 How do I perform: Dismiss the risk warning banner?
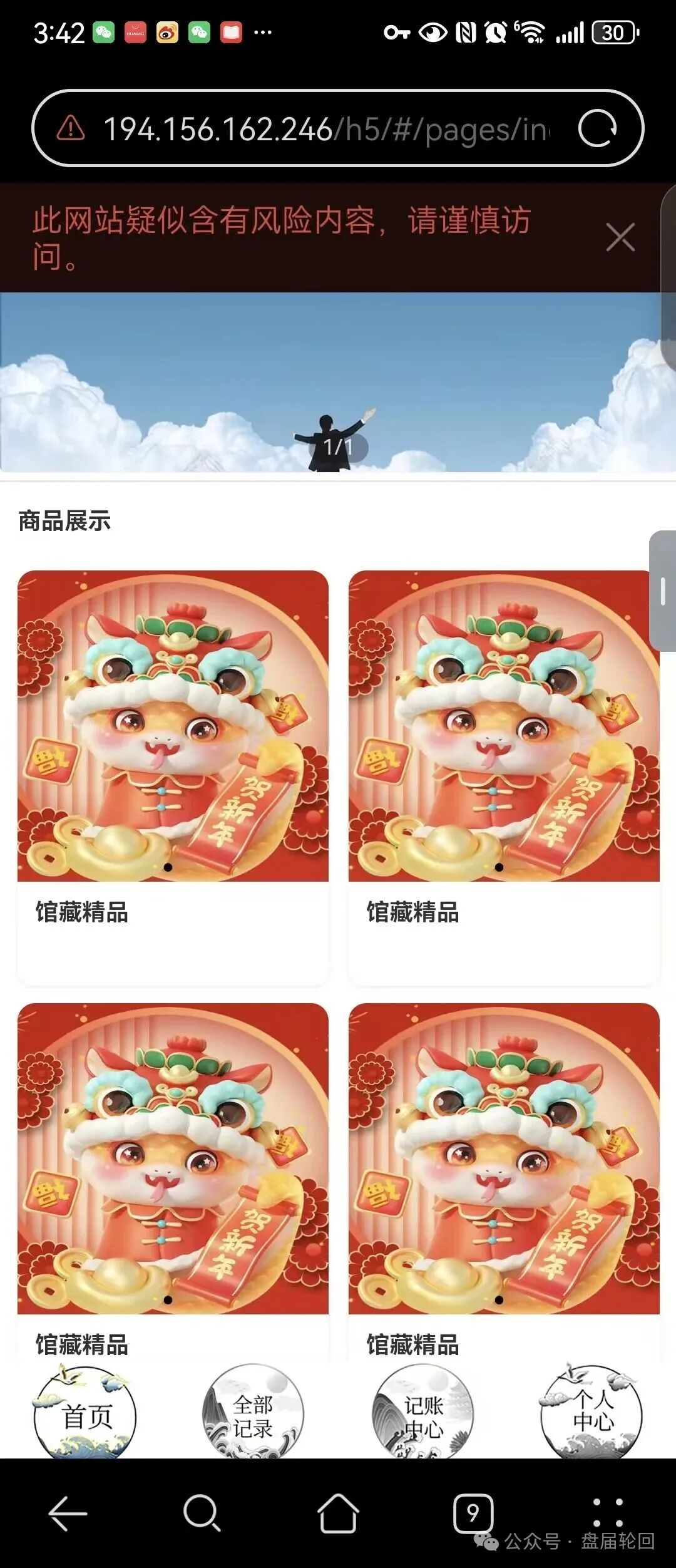coord(620,237)
